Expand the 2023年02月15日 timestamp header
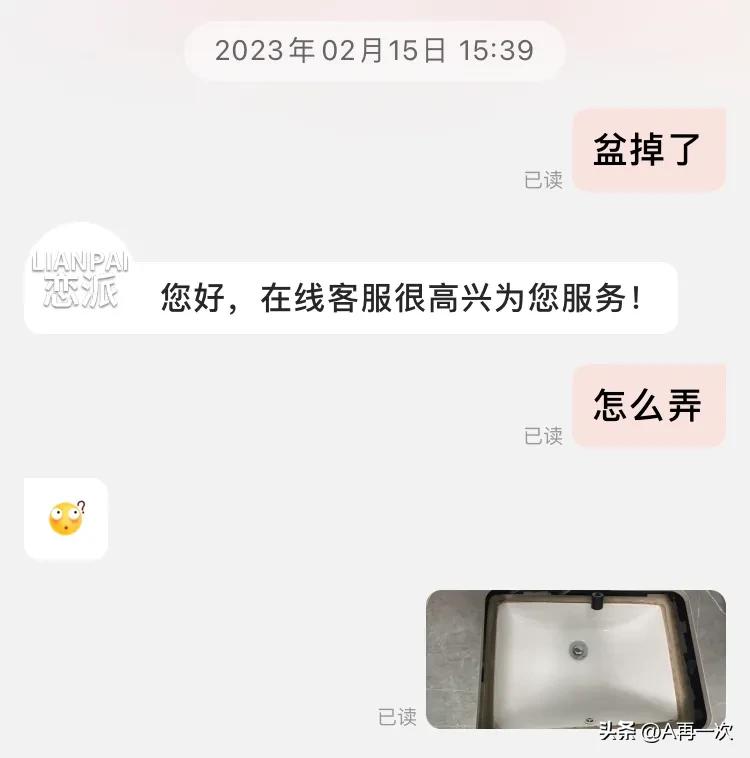This screenshot has width=750, height=758. click(374, 50)
